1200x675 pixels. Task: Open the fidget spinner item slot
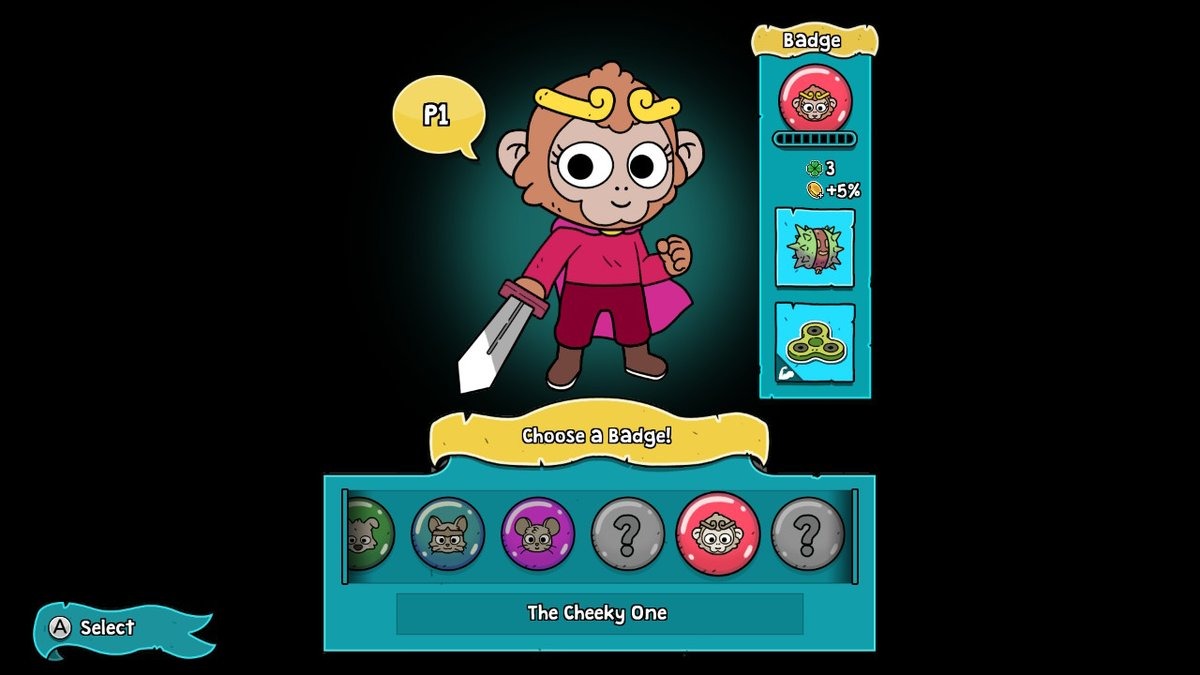click(x=815, y=343)
